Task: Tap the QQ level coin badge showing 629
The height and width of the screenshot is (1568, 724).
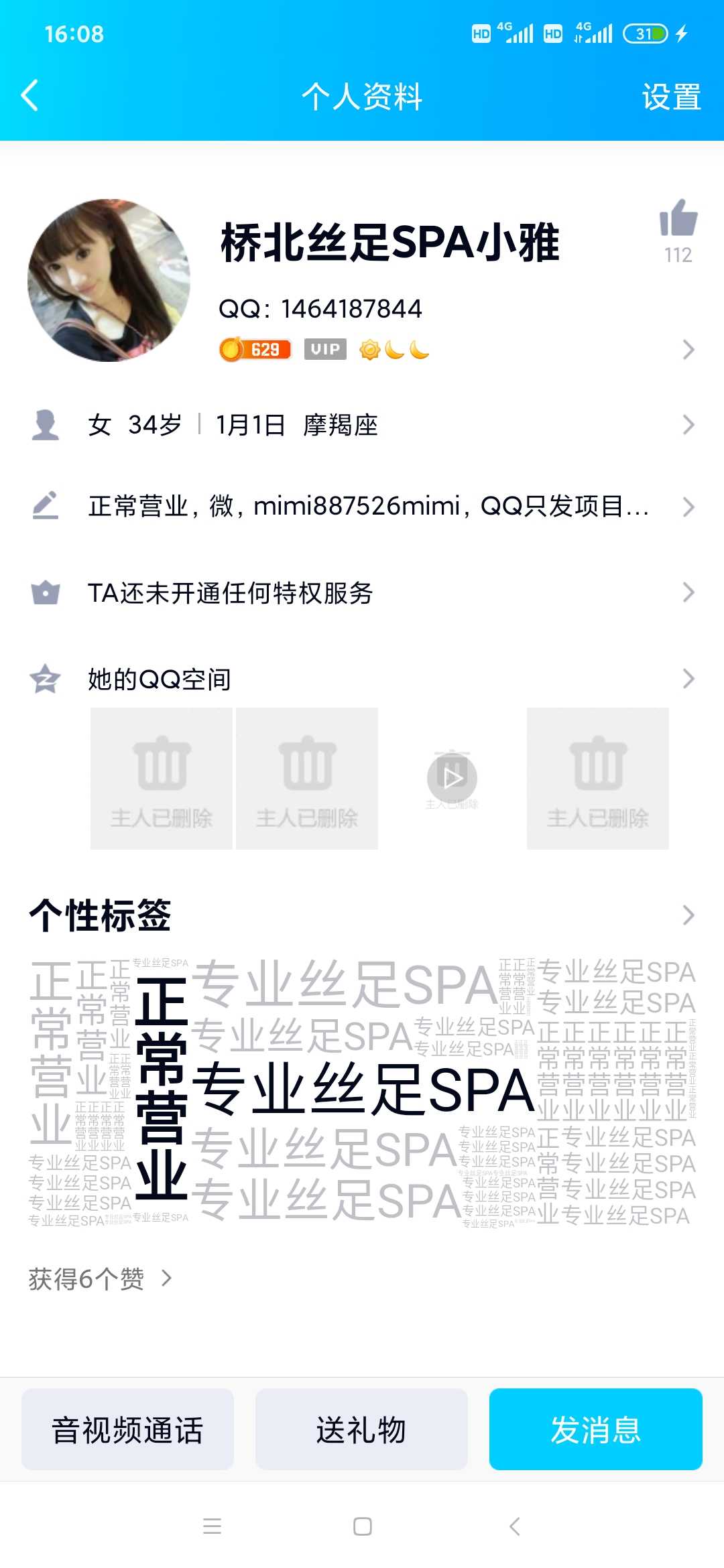Action: pyautogui.click(x=255, y=350)
